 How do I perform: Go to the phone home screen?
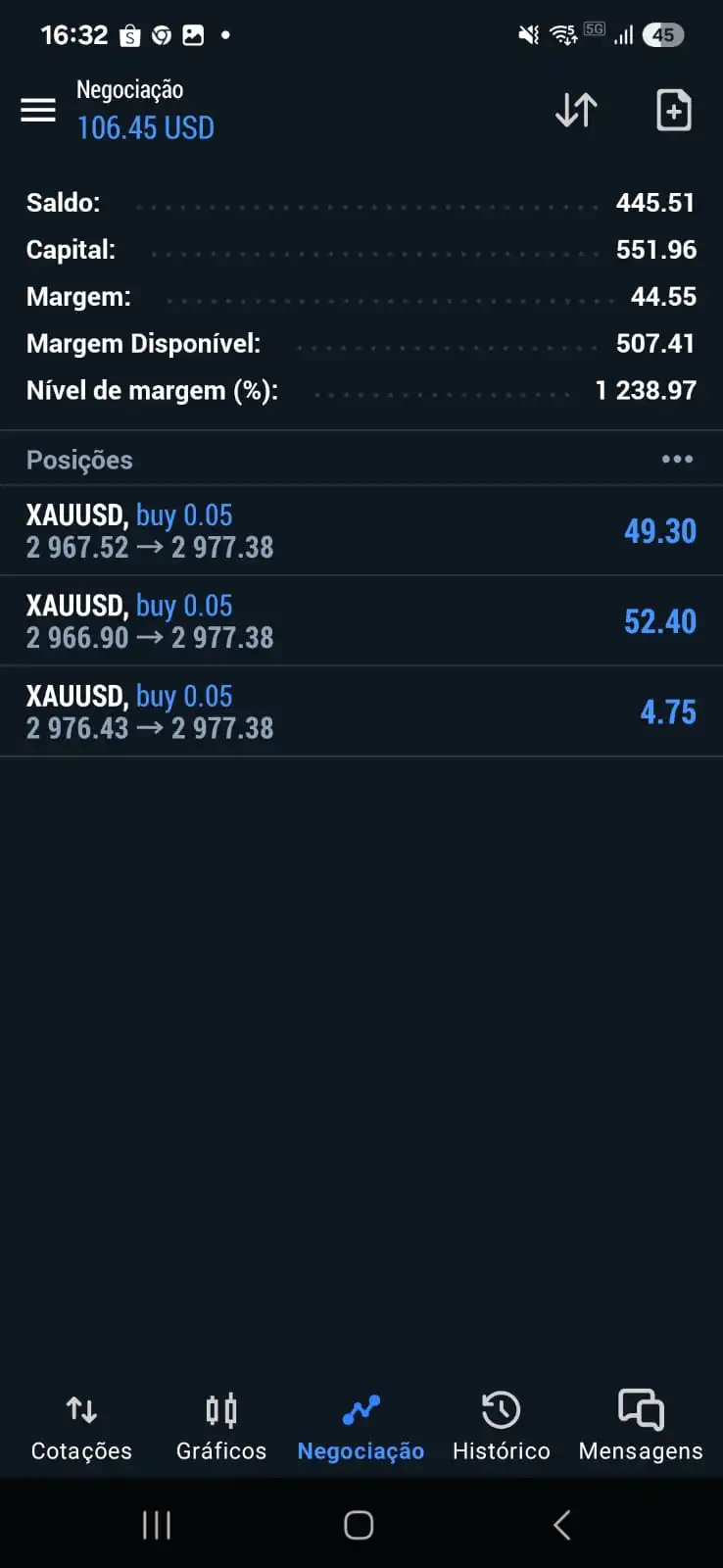pos(359,1525)
